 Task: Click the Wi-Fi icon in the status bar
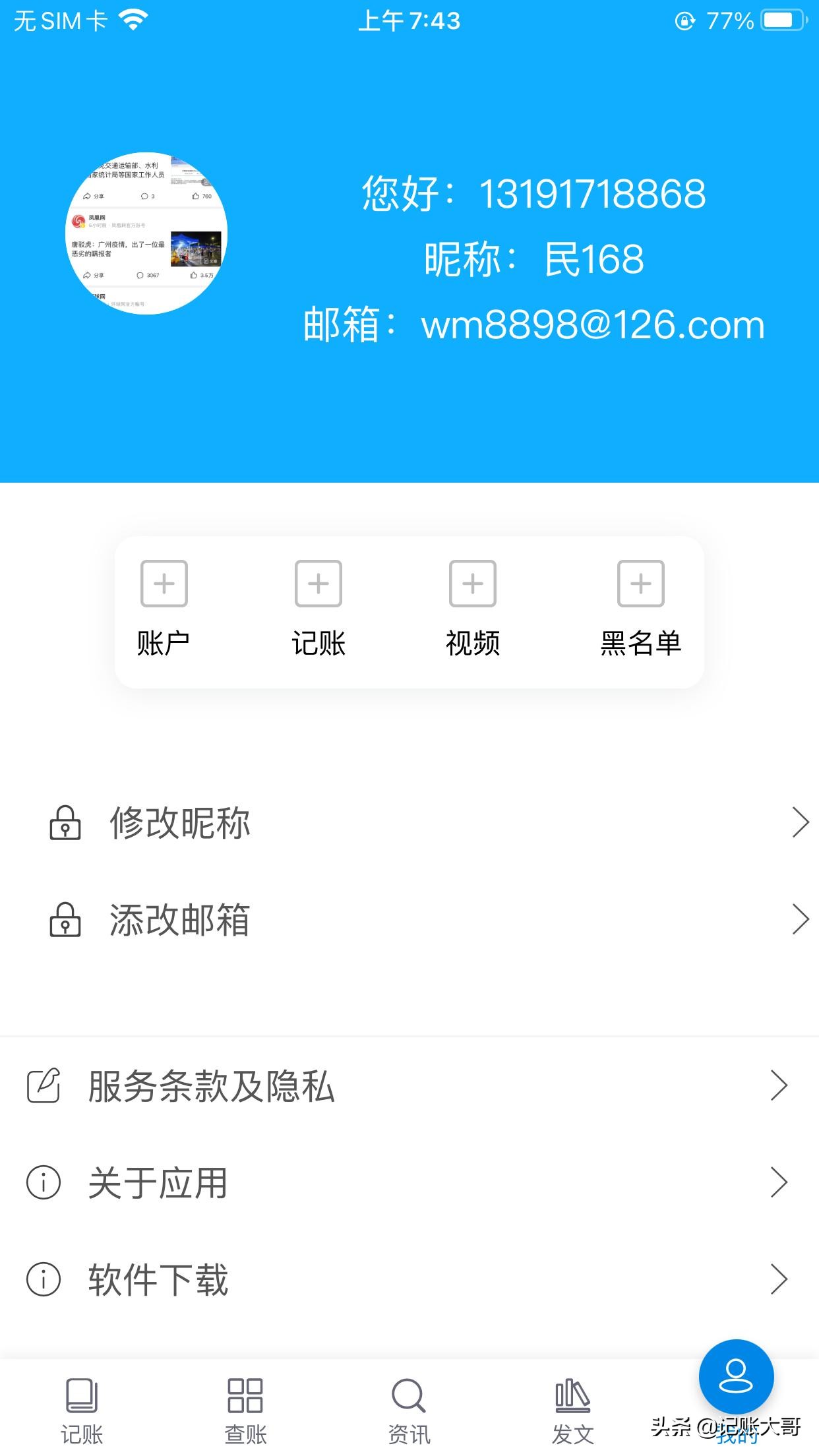point(131,19)
